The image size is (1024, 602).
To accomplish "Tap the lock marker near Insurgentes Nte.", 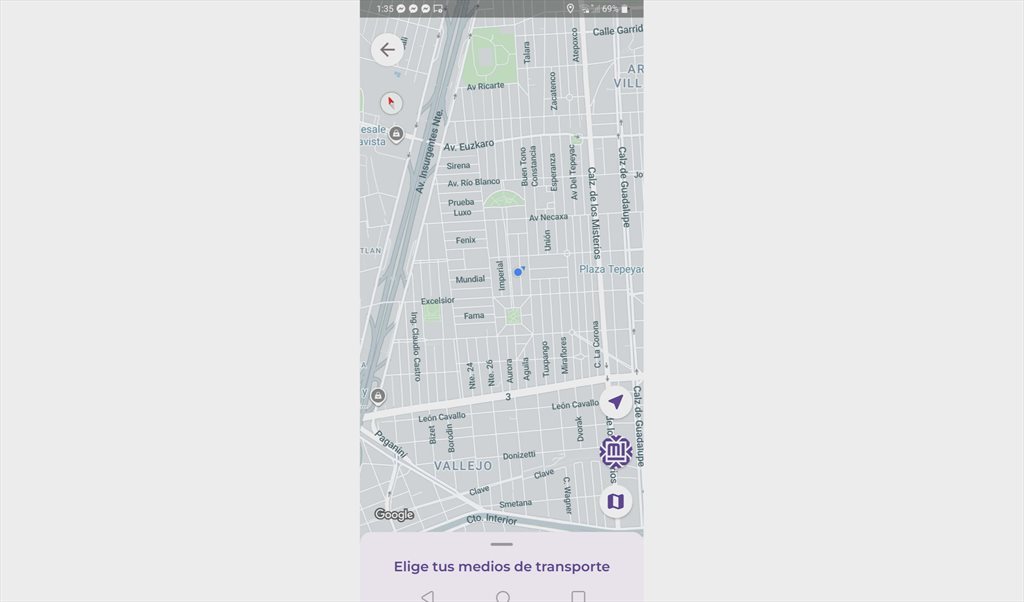I will [x=396, y=134].
